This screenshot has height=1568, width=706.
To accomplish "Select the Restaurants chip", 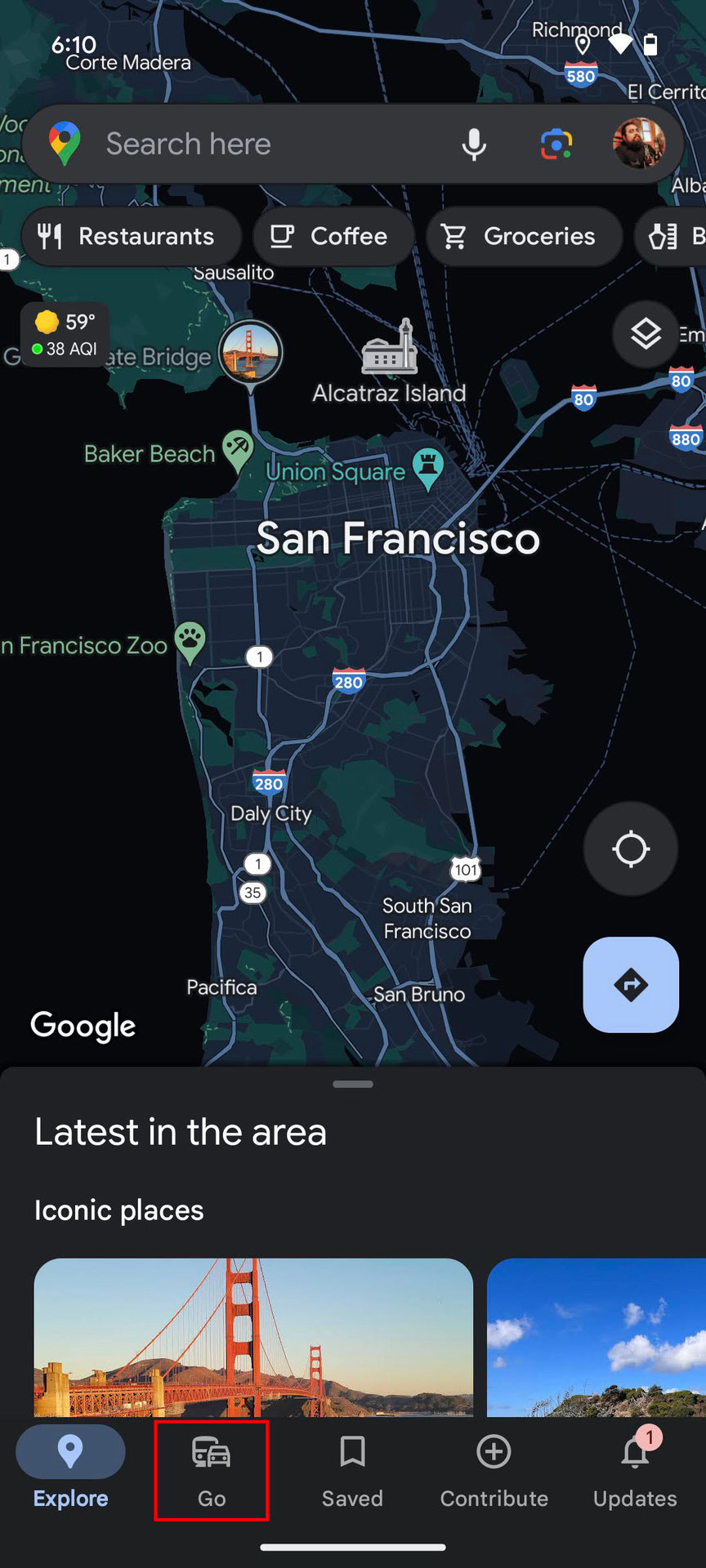I will 131,237.
